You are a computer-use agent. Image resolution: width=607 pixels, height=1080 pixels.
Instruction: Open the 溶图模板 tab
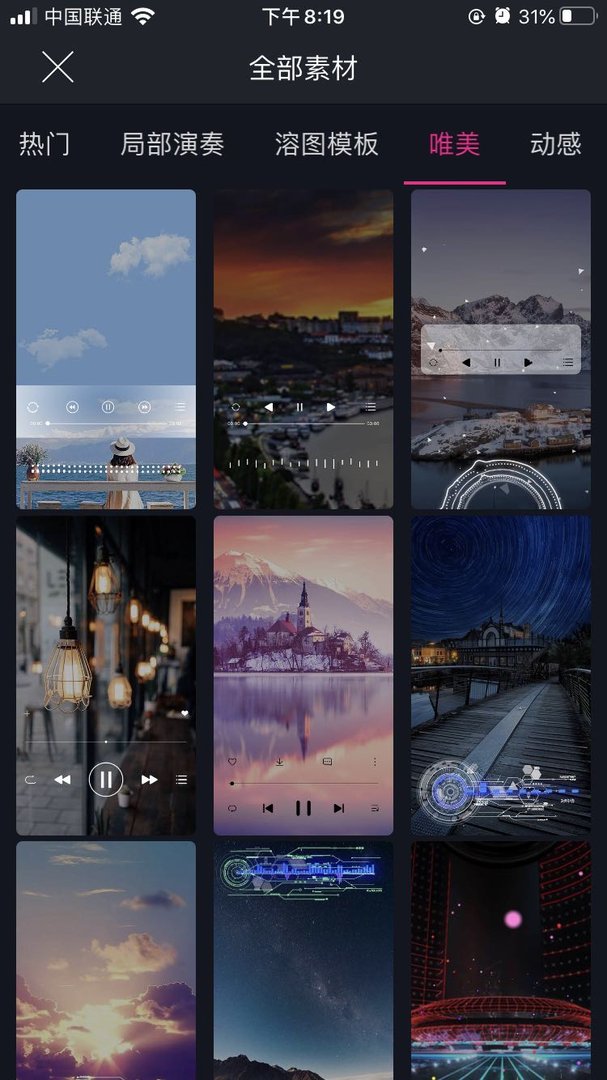(327, 144)
